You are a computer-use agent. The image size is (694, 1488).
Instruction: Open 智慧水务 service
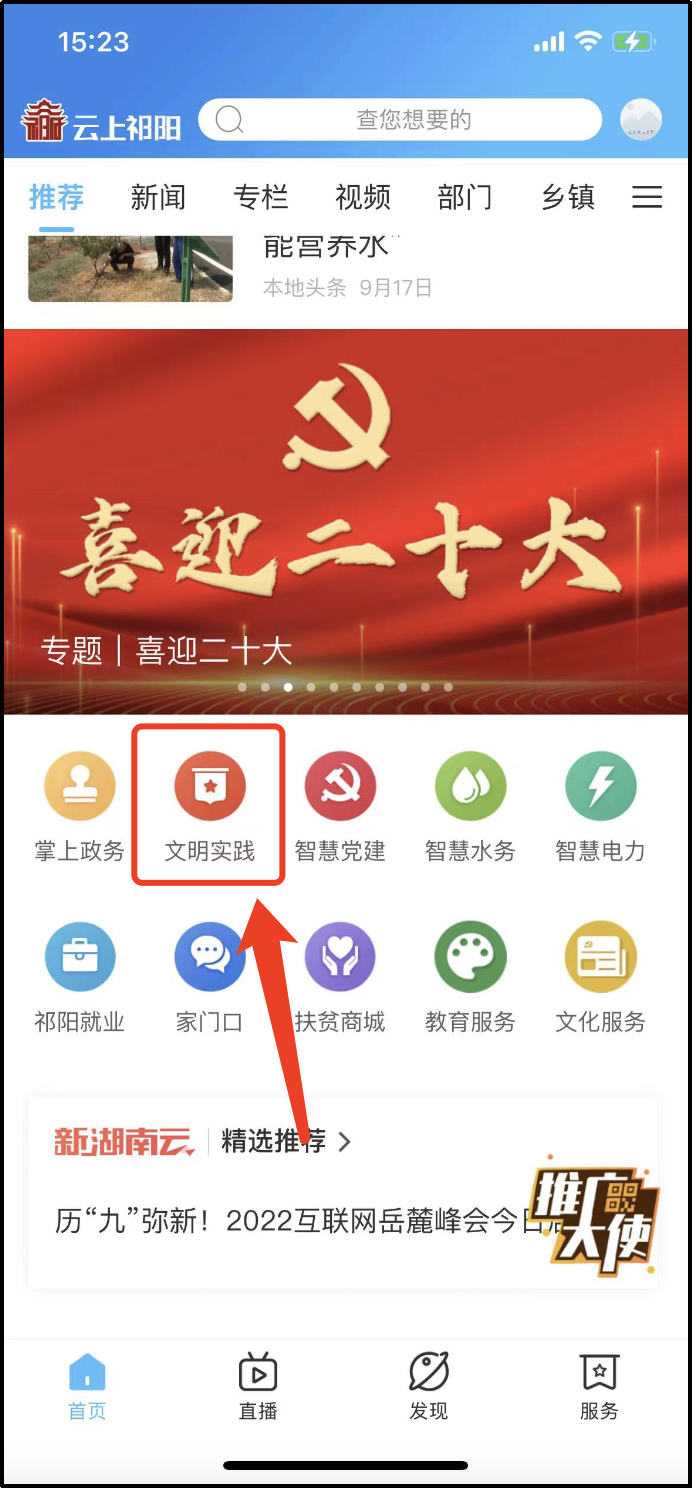(x=470, y=806)
